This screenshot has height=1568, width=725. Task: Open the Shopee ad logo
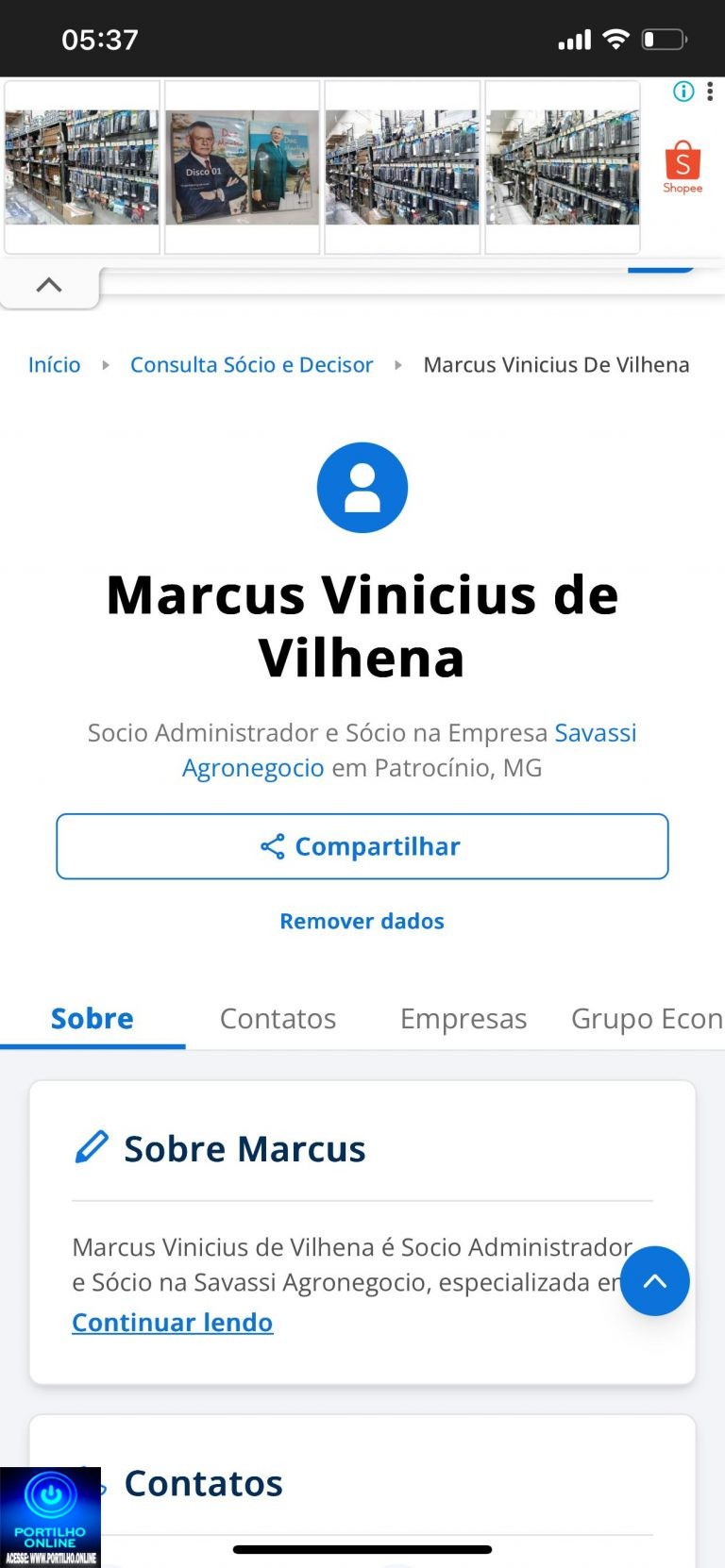(x=683, y=167)
